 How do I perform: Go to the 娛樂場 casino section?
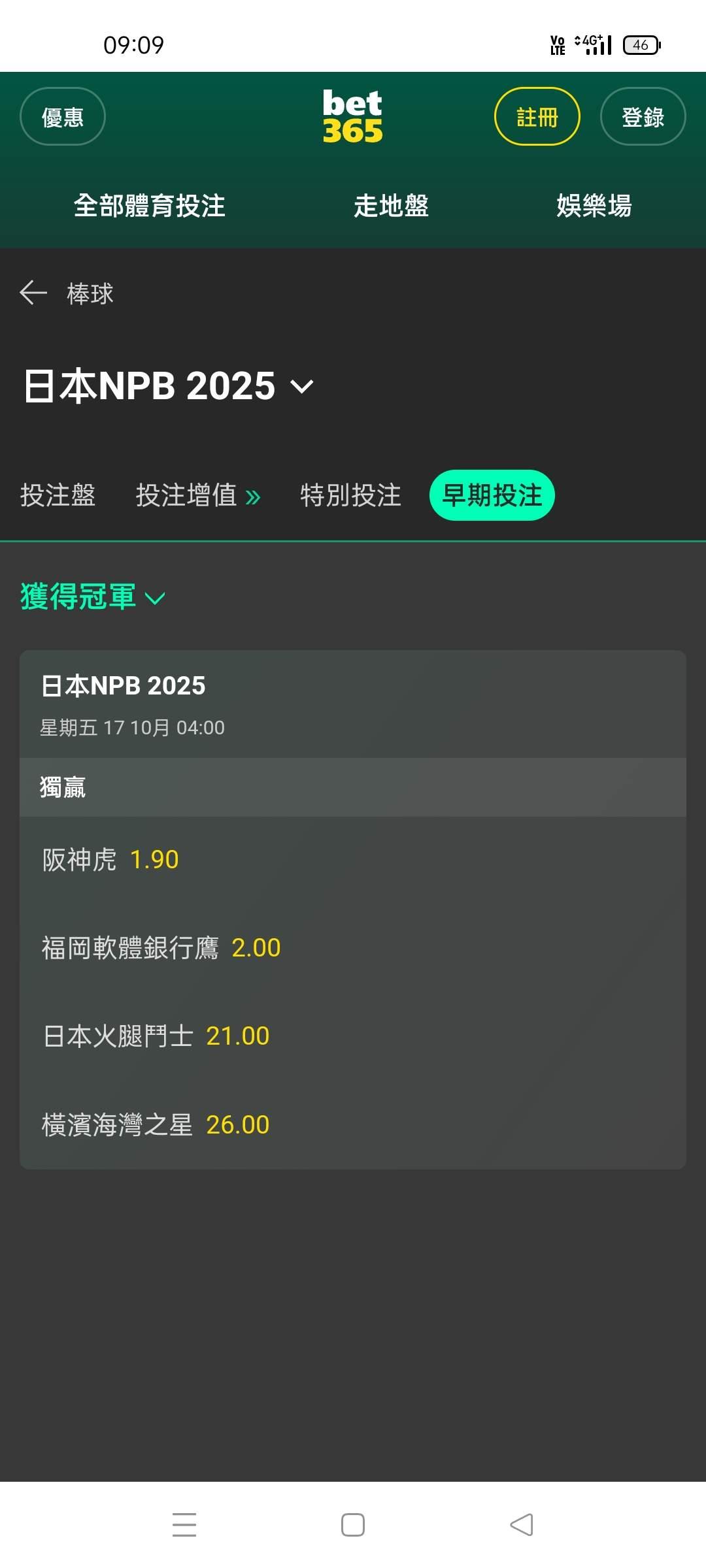594,206
